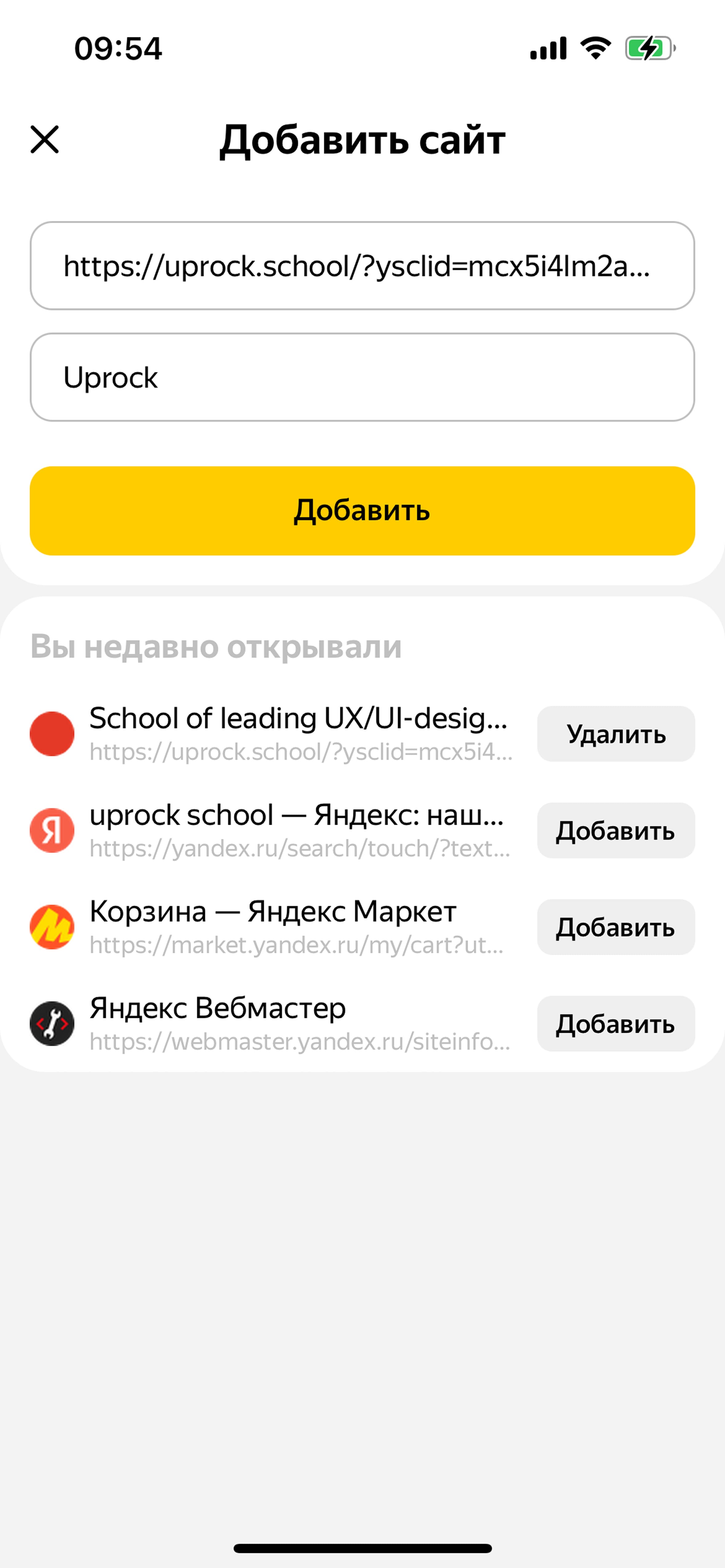
Task: Edit the site name field Uprock
Action: [362, 377]
